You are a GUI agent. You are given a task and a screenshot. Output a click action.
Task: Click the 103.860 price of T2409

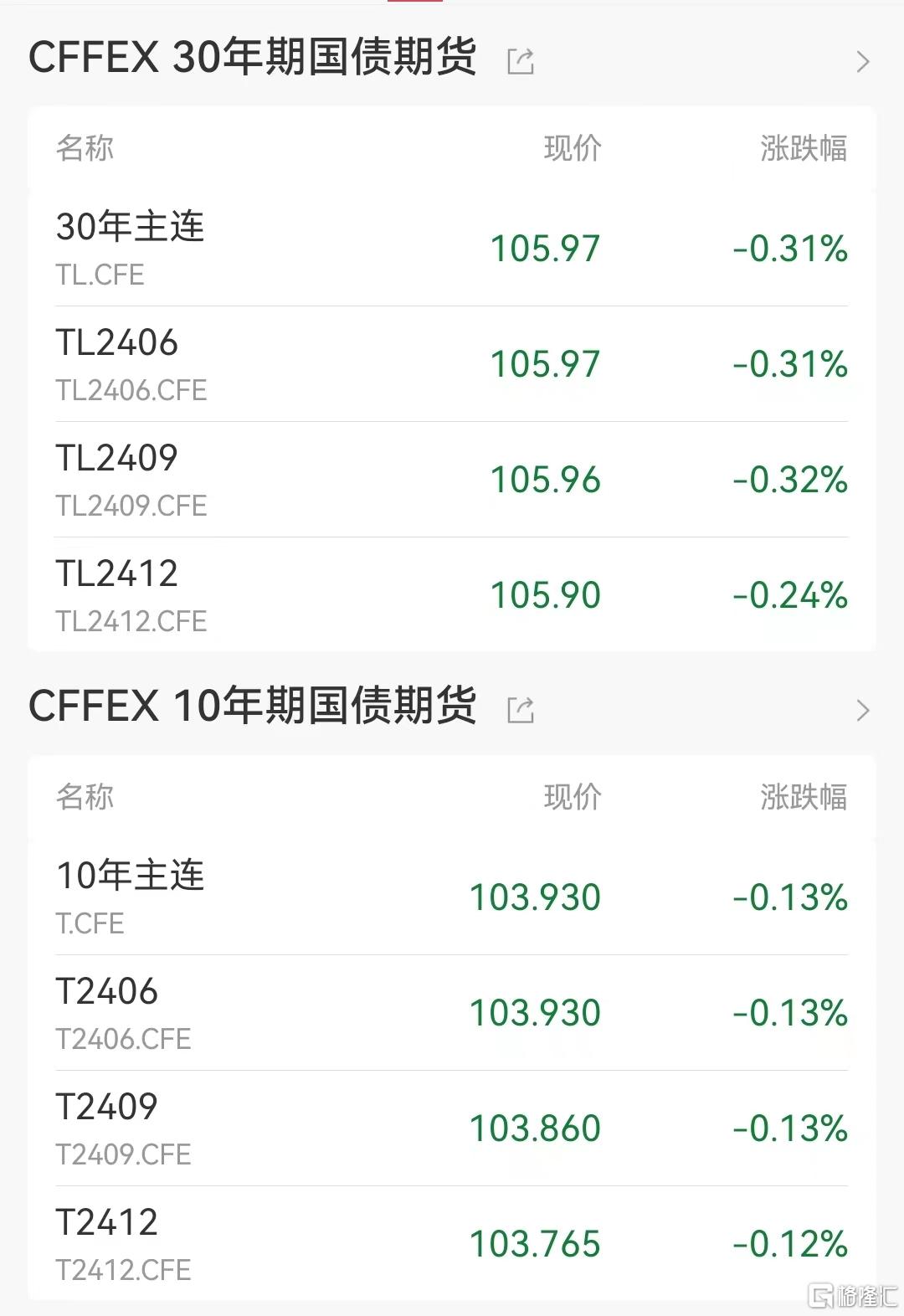click(536, 1128)
